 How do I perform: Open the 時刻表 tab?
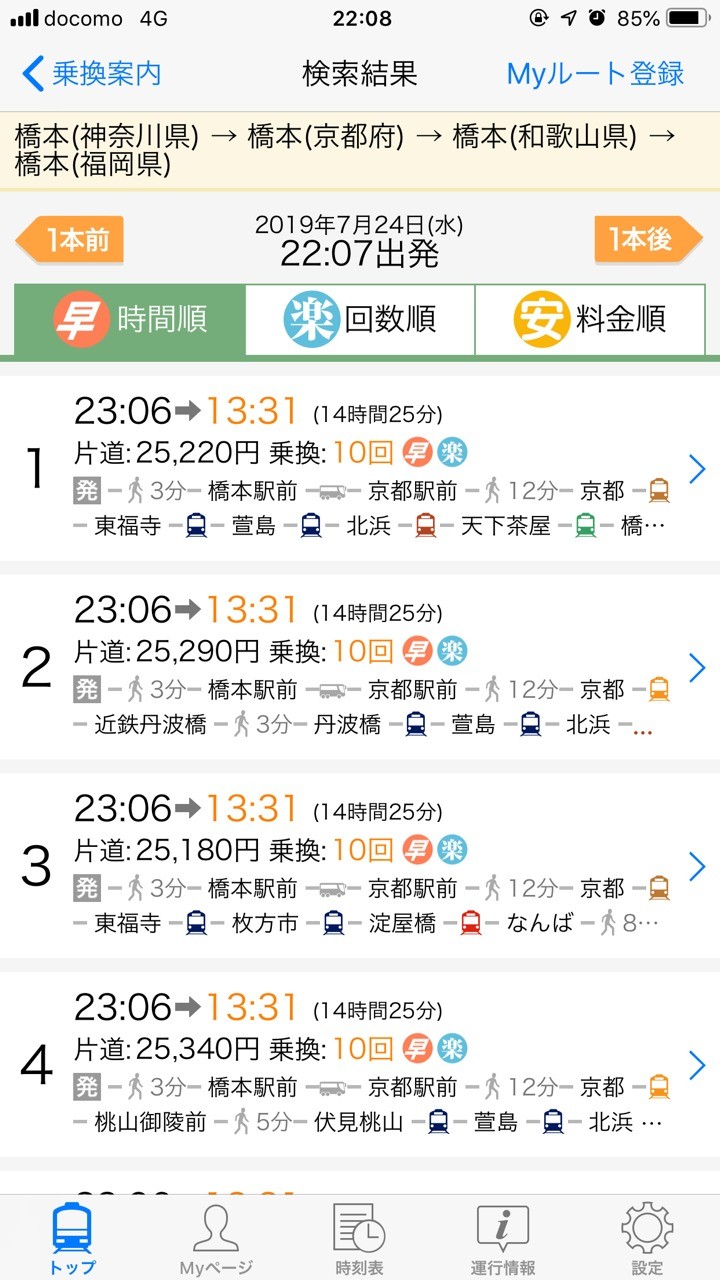tap(360, 1238)
